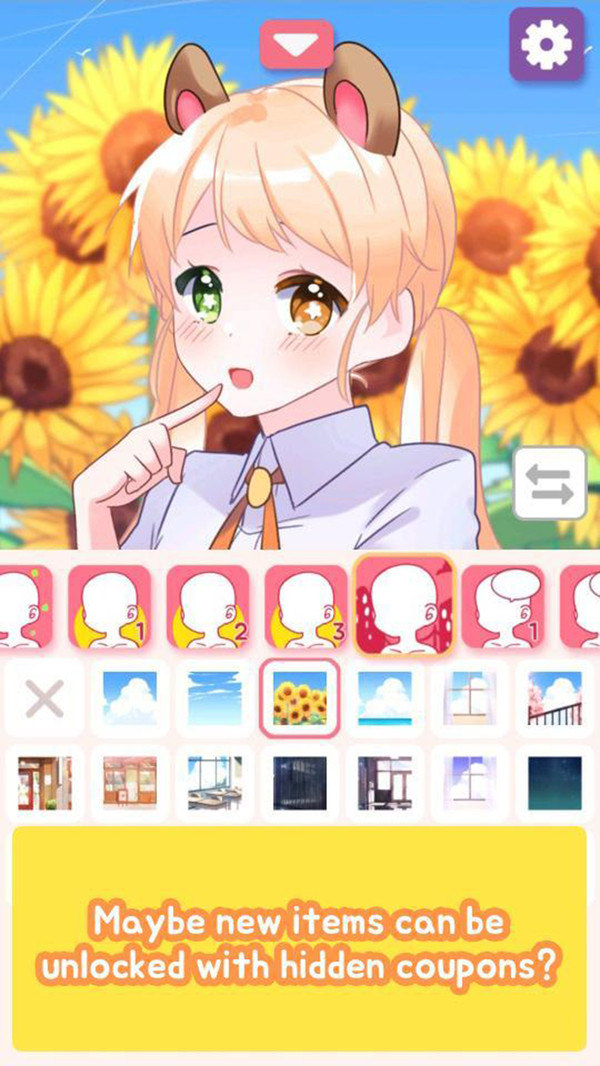The height and width of the screenshot is (1066, 600).
Task: Pick the ocean beach background
Action: click(x=384, y=697)
